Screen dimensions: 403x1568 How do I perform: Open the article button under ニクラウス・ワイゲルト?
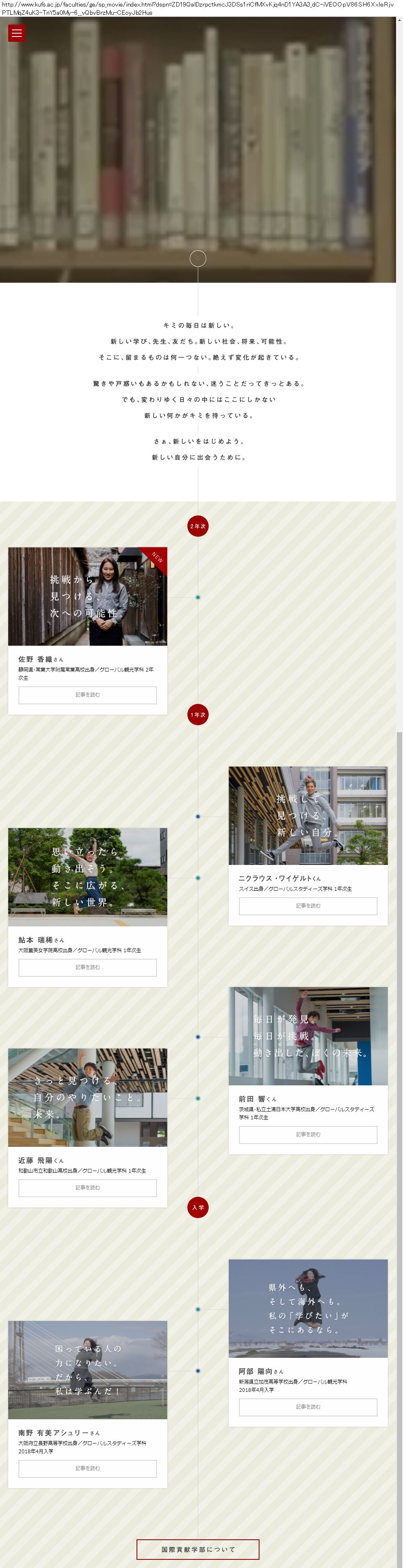(x=308, y=906)
